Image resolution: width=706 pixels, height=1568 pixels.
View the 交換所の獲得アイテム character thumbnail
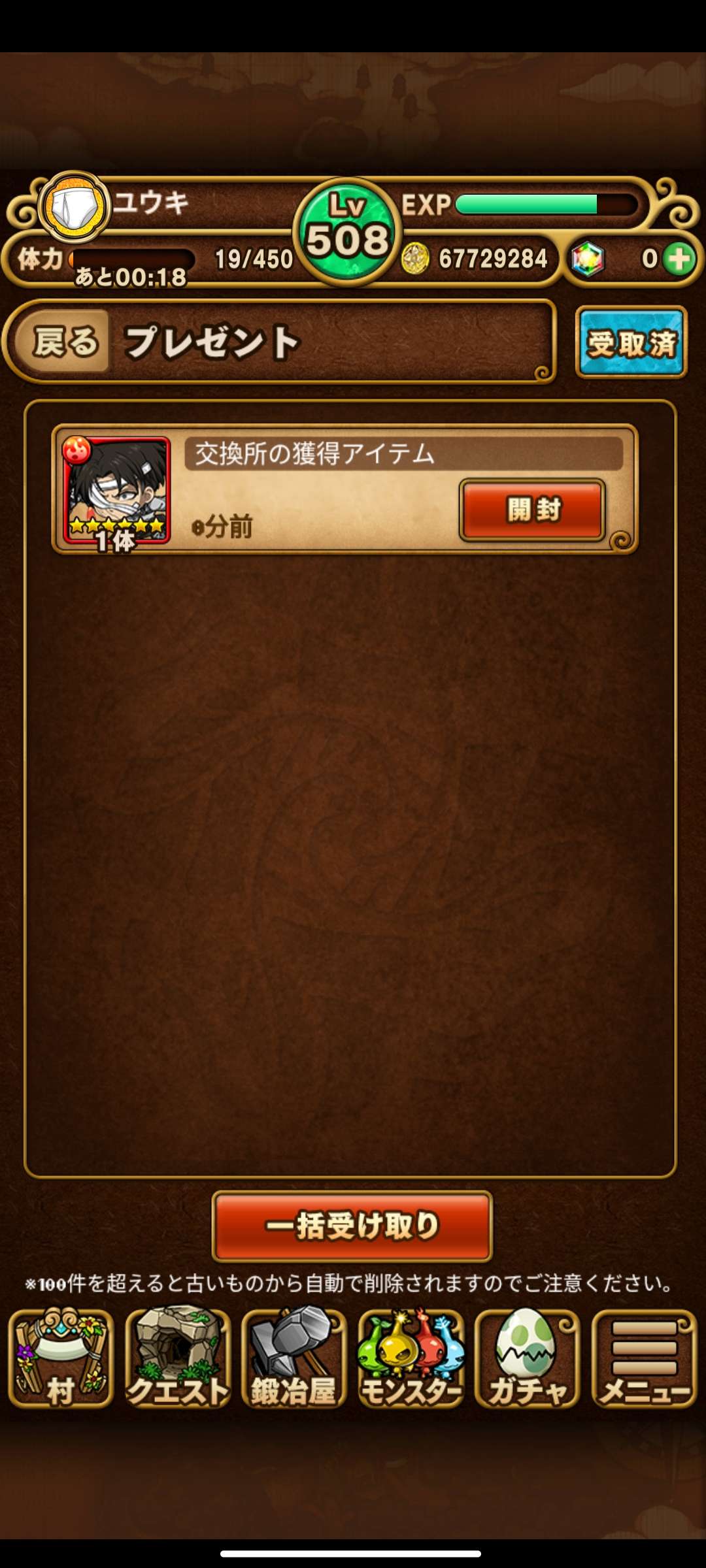pyautogui.click(x=116, y=491)
